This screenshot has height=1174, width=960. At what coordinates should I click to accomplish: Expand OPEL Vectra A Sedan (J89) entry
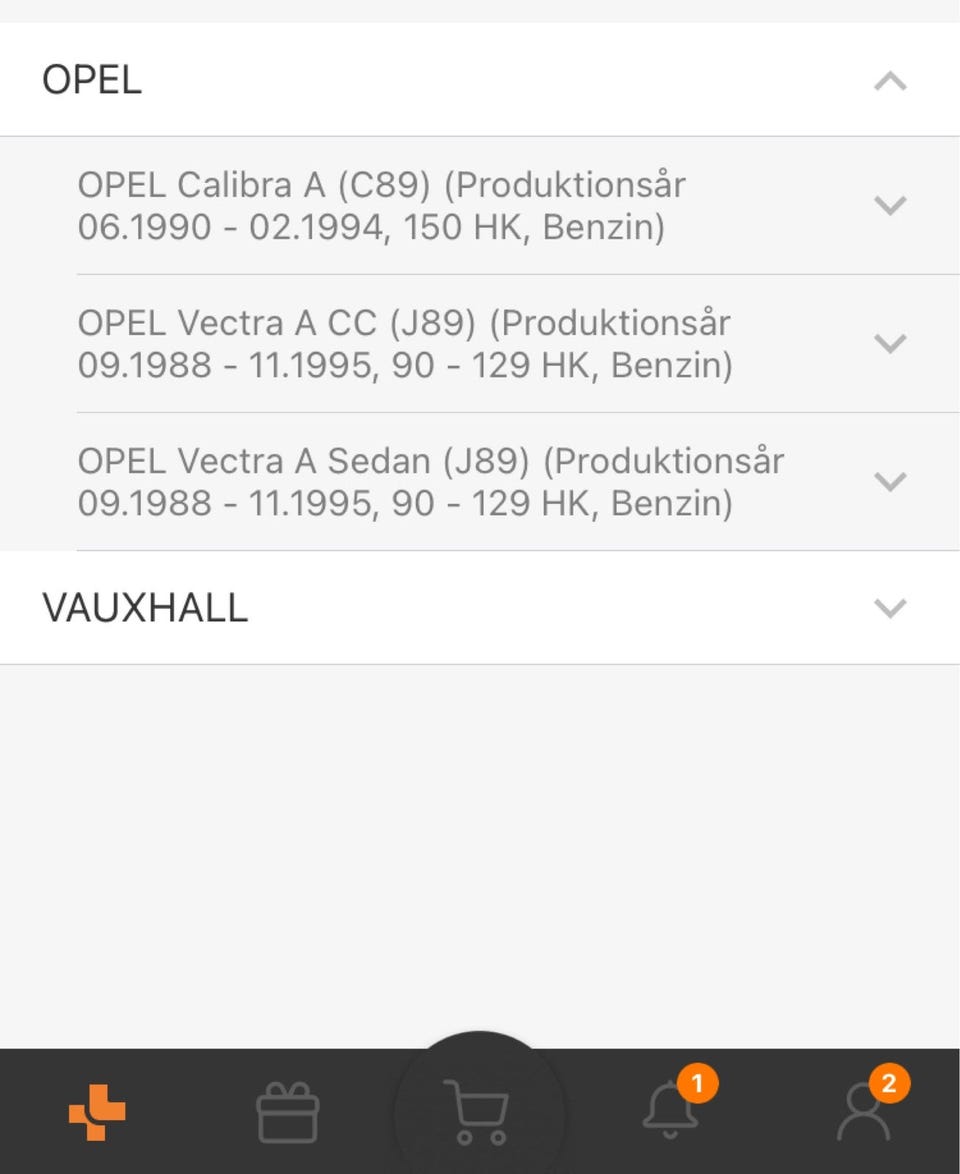[x=889, y=482]
